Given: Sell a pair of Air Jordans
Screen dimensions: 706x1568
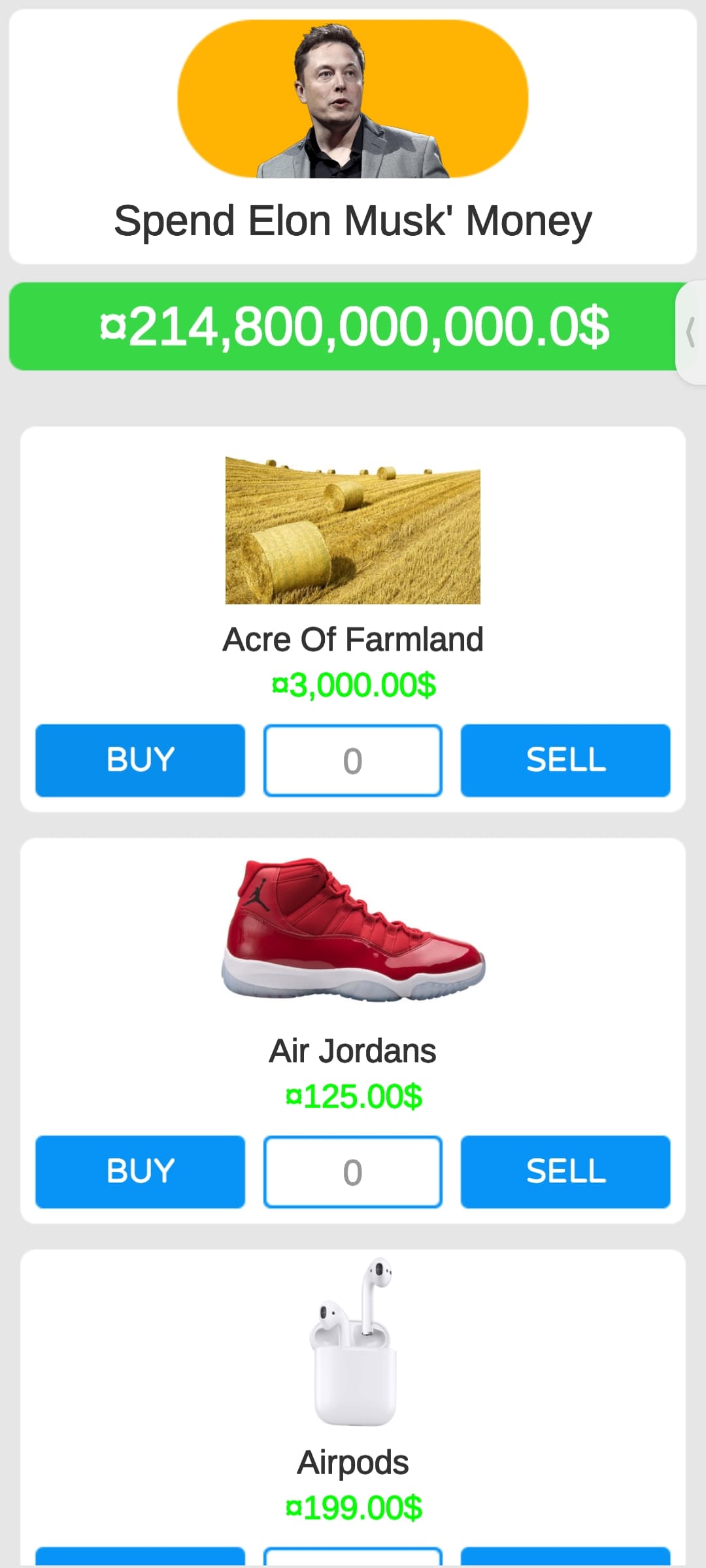Looking at the screenshot, I should click(565, 1171).
